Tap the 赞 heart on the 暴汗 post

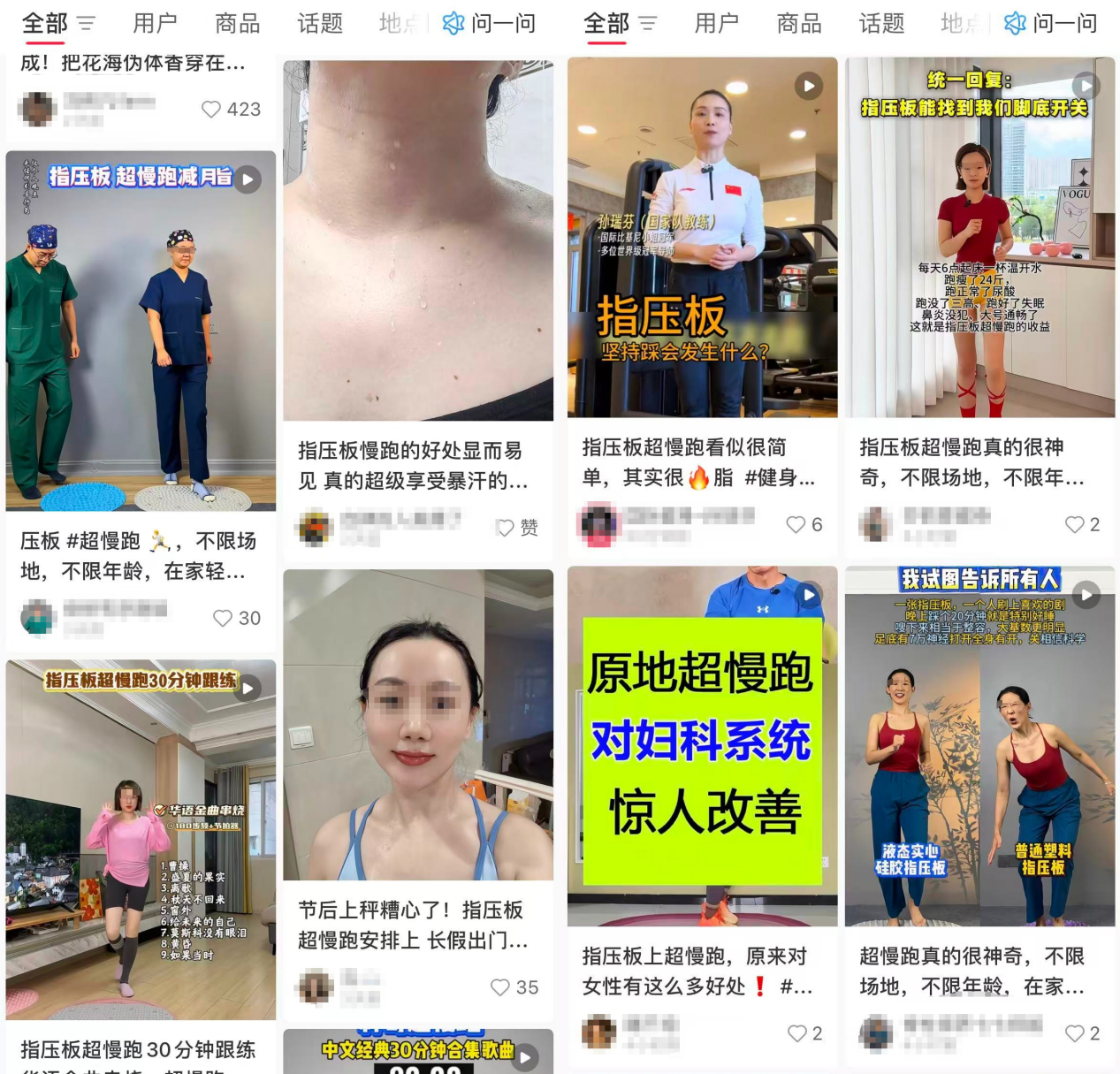pos(506,528)
